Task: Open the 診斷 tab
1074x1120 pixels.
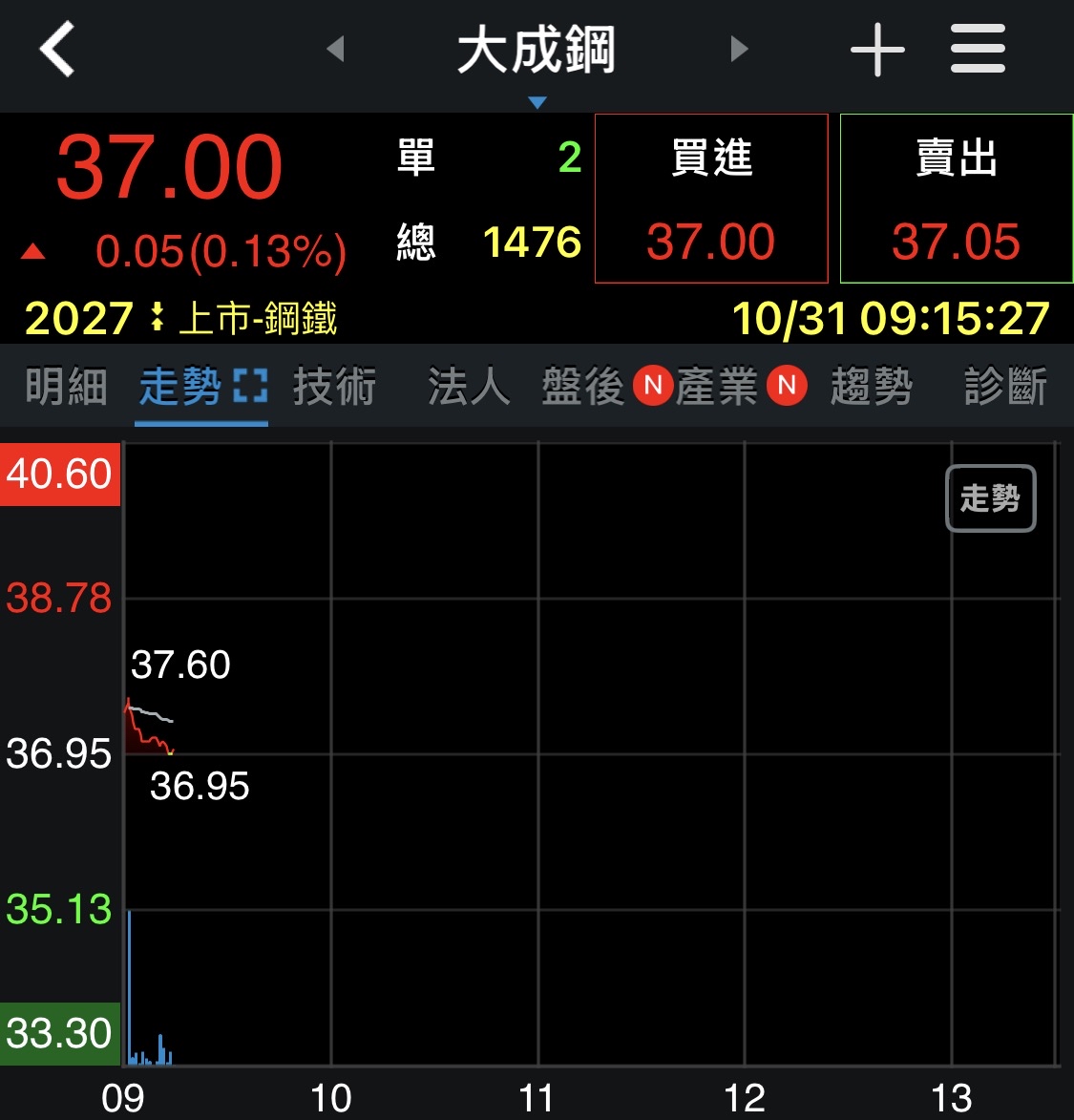Action: [1005, 387]
